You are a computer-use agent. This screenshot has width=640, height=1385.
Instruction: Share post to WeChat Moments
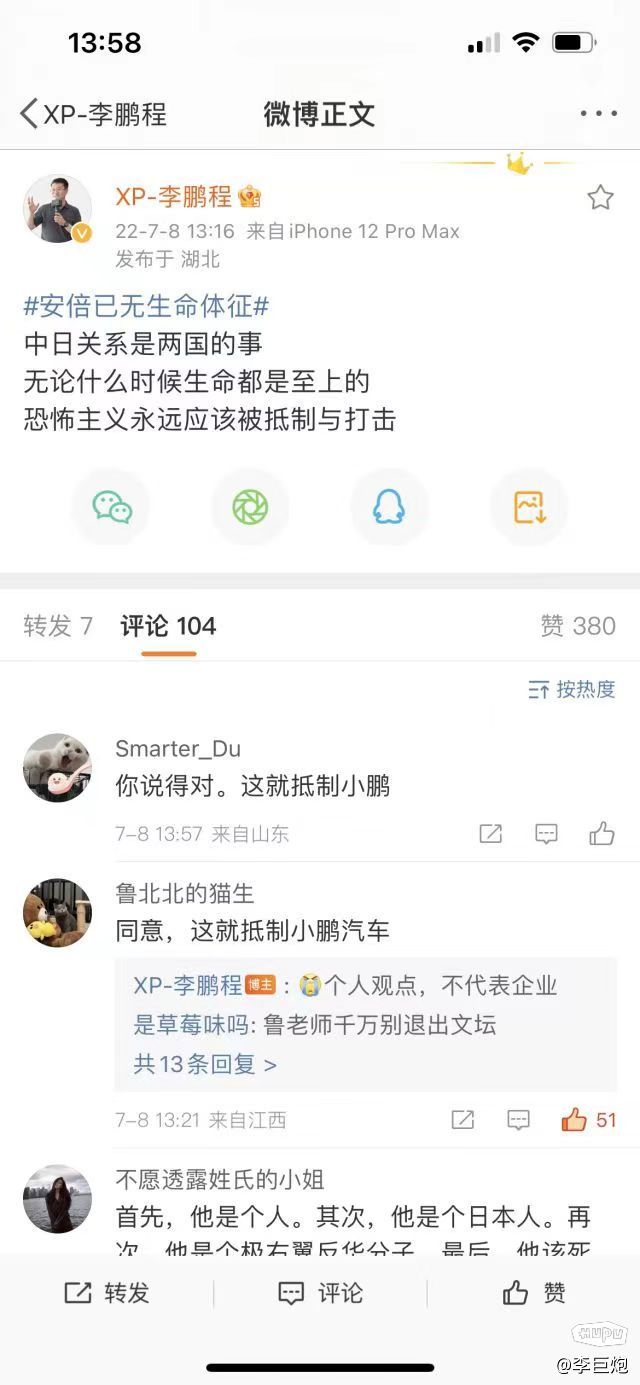pyautogui.click(x=250, y=507)
